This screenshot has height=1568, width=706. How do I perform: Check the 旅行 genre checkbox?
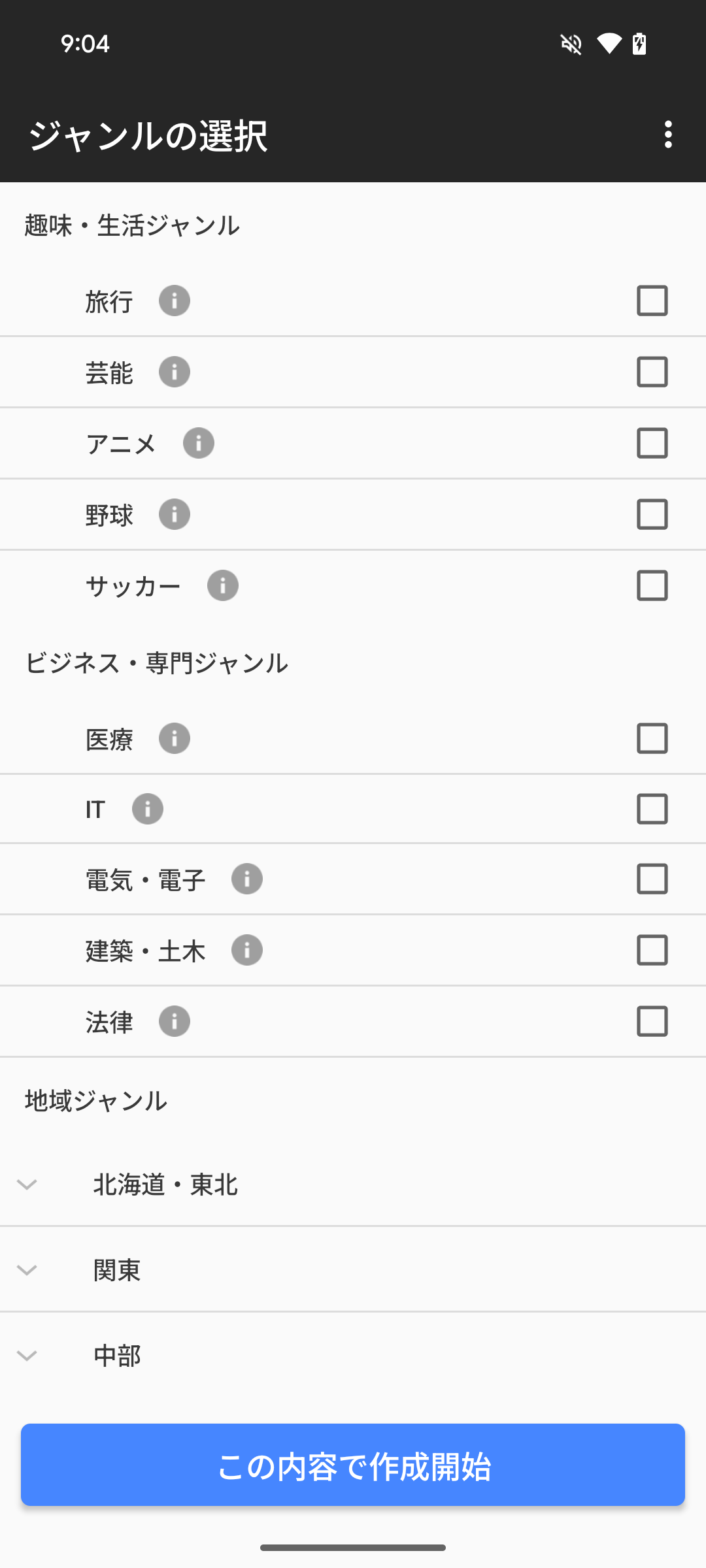click(652, 301)
